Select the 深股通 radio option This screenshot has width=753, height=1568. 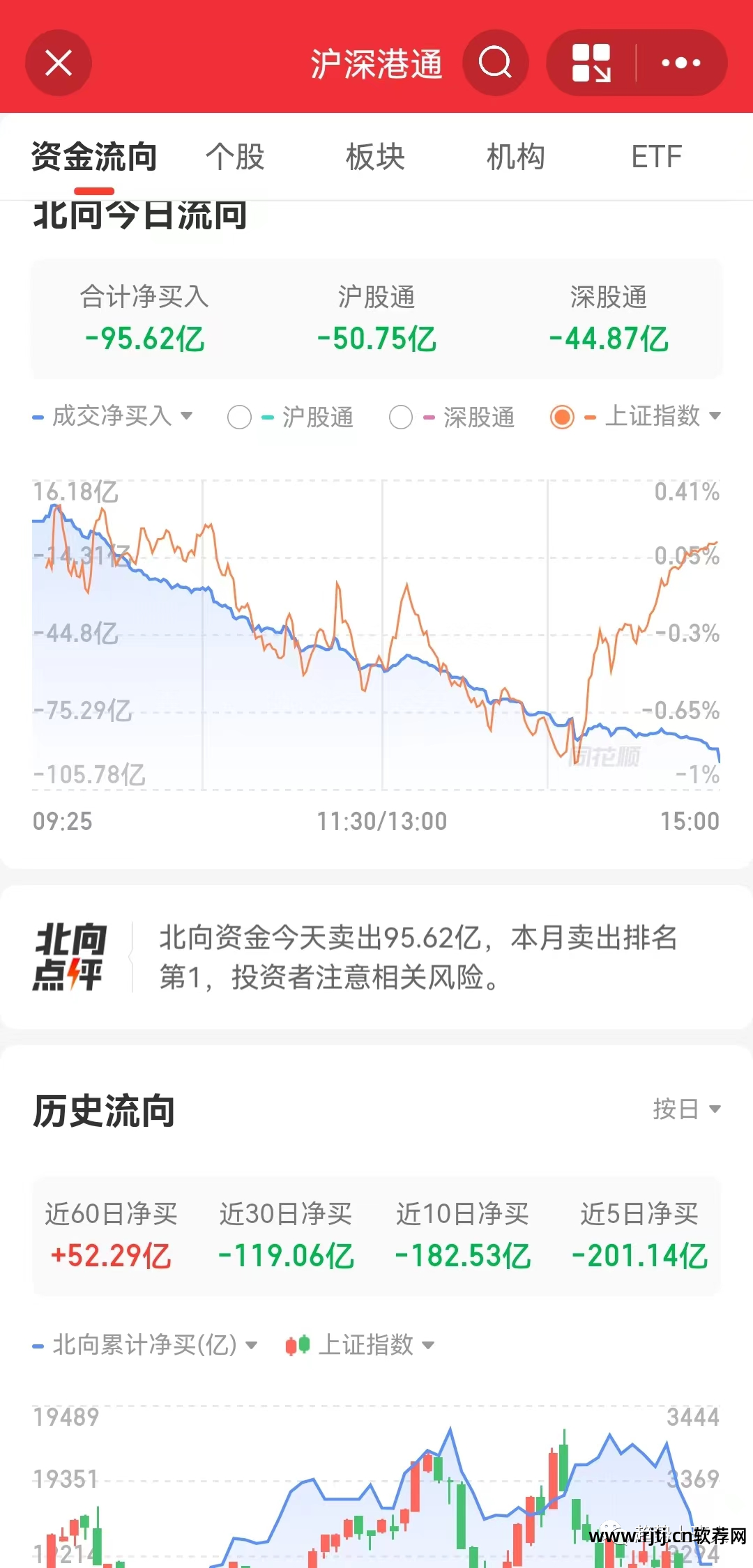click(x=401, y=417)
